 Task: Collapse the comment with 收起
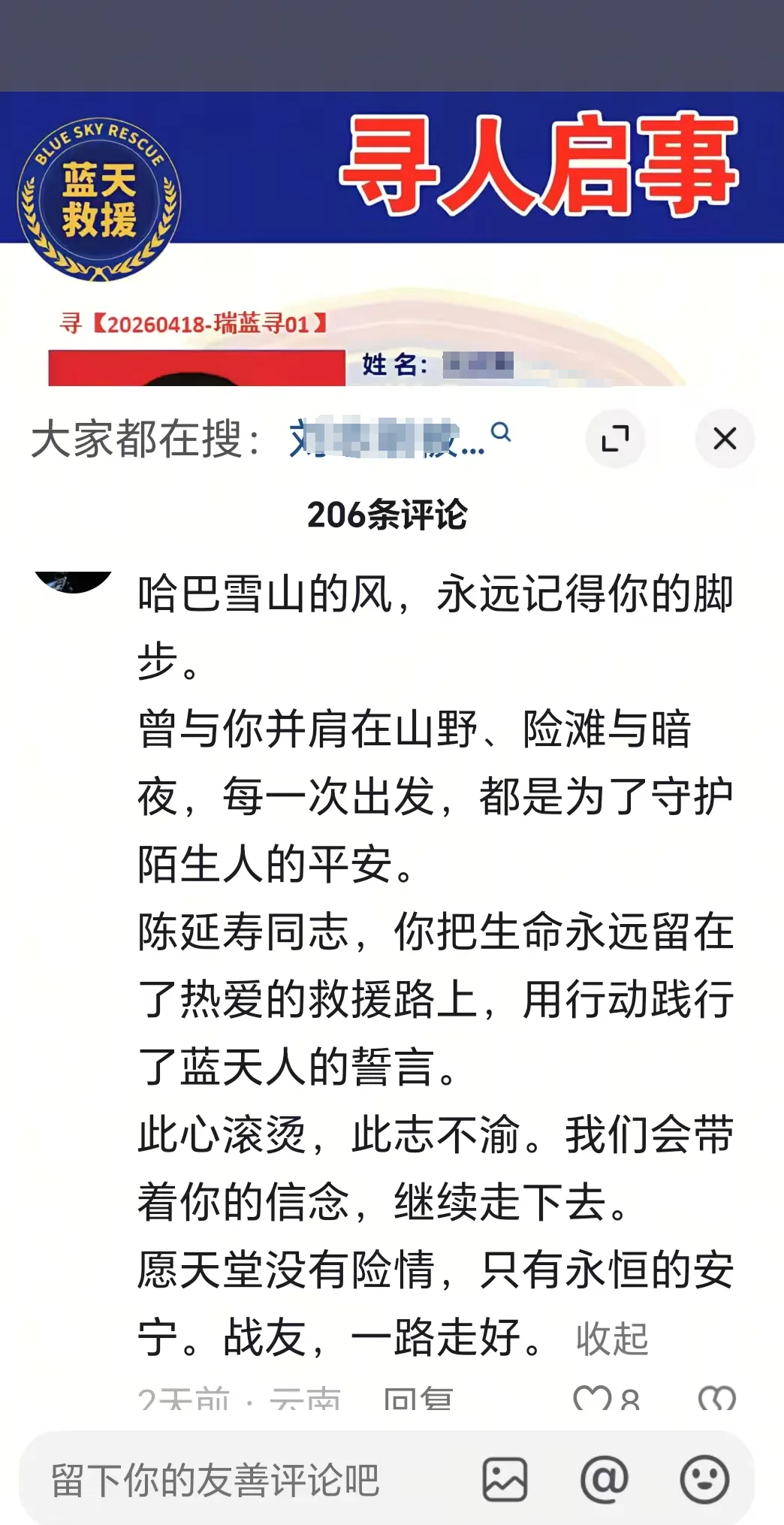(611, 1339)
